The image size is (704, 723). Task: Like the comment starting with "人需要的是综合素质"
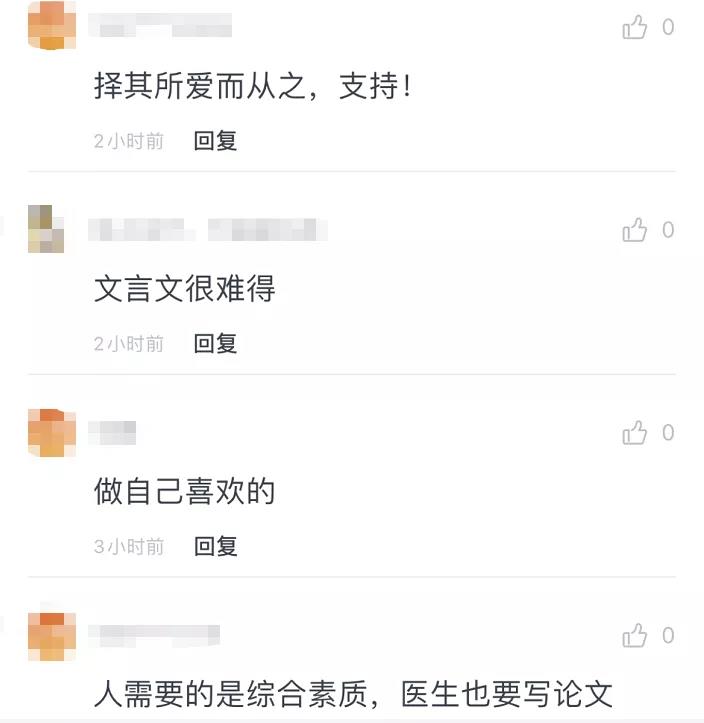click(x=635, y=636)
